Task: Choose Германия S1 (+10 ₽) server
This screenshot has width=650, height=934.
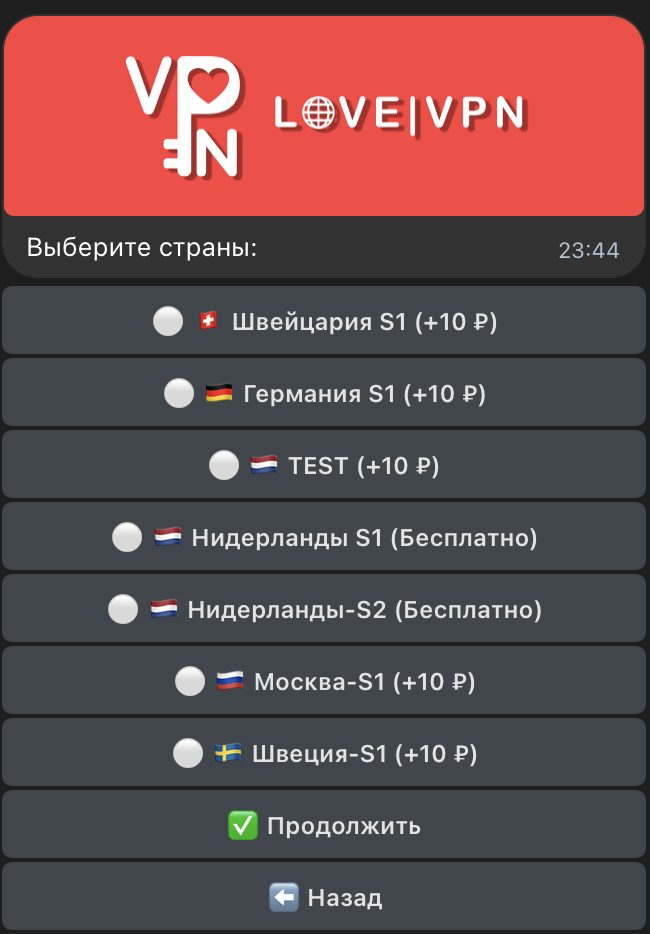Action: 324,393
